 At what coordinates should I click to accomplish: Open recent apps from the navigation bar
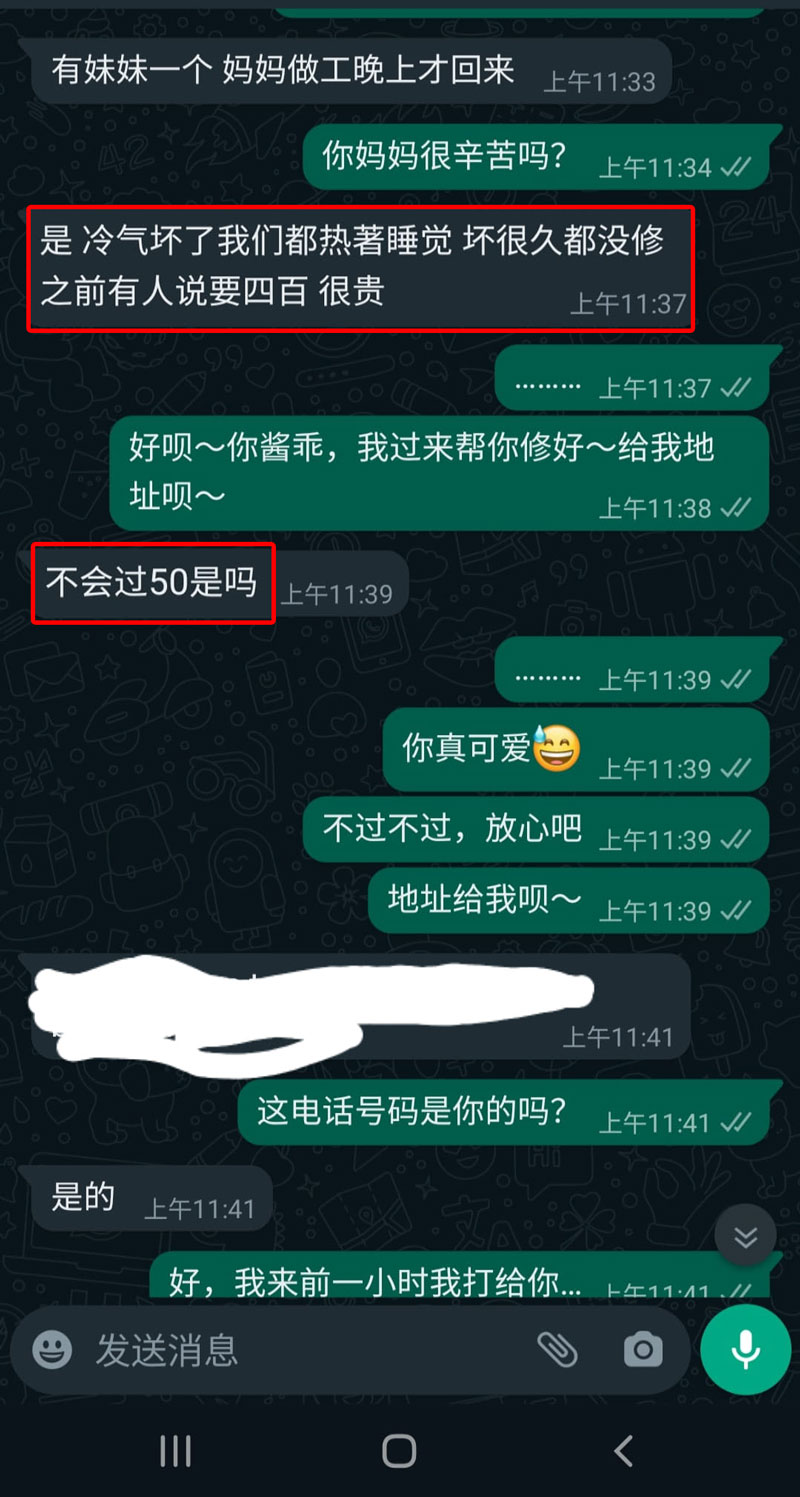pyautogui.click(x=175, y=1451)
